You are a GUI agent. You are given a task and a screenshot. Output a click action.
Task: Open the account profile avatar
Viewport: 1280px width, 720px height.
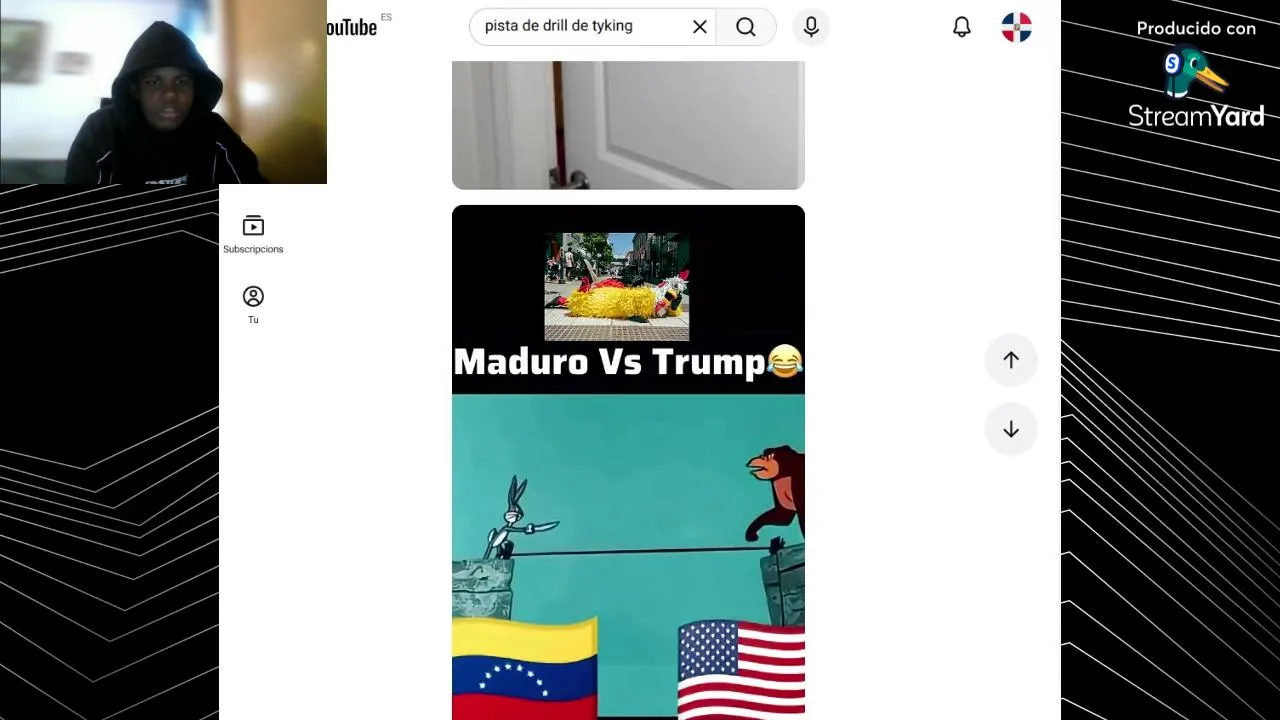pyautogui.click(x=1016, y=27)
